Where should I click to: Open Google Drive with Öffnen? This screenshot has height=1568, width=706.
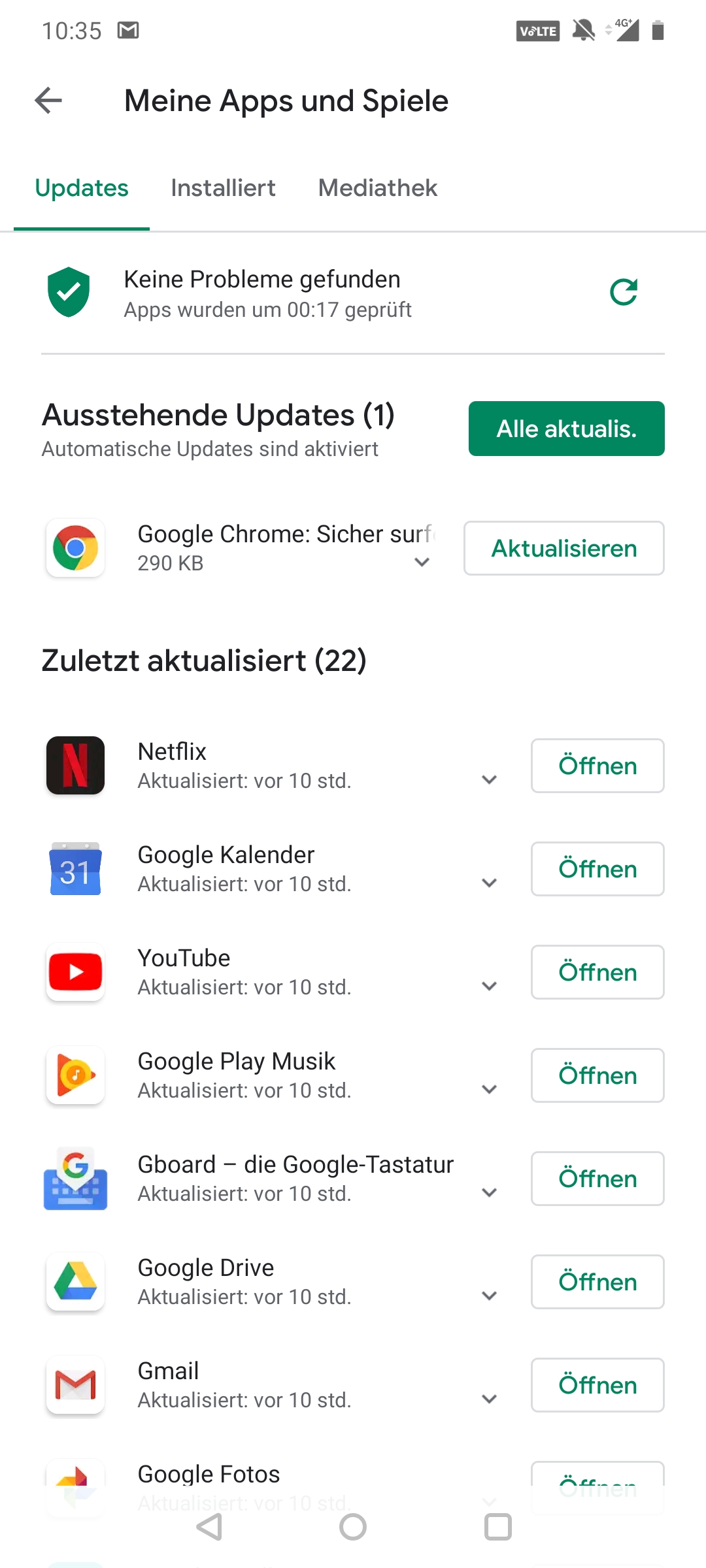597,1282
